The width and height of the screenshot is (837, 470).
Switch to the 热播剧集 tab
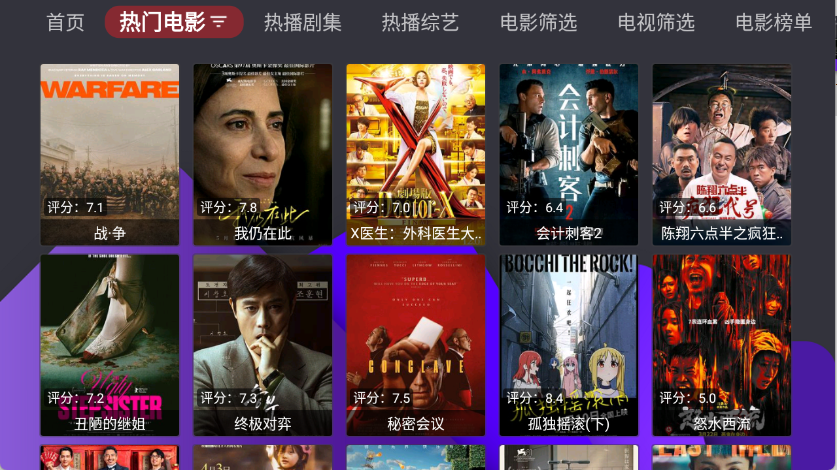(303, 22)
